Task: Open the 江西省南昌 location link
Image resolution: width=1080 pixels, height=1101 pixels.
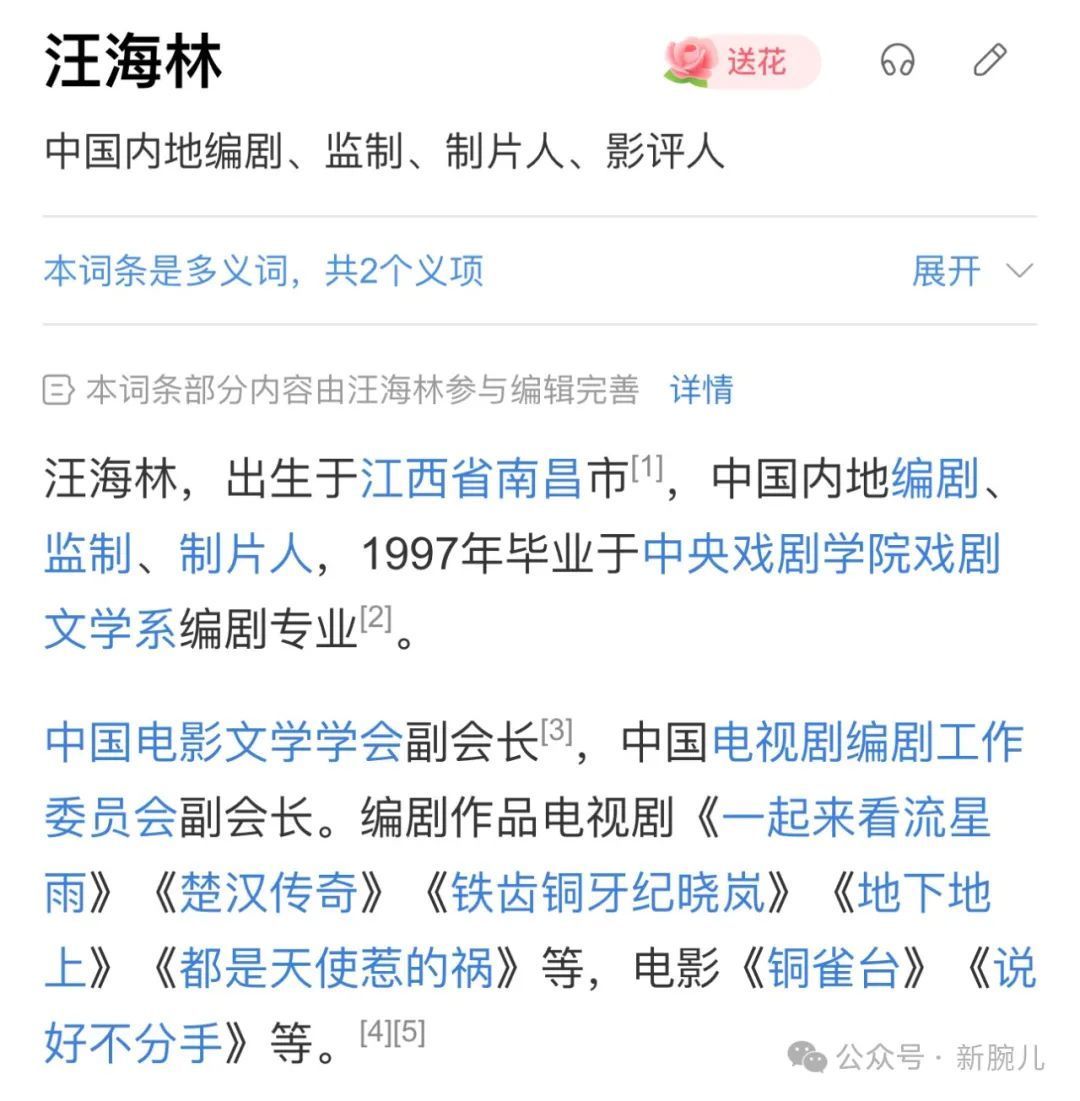Action: (475, 479)
